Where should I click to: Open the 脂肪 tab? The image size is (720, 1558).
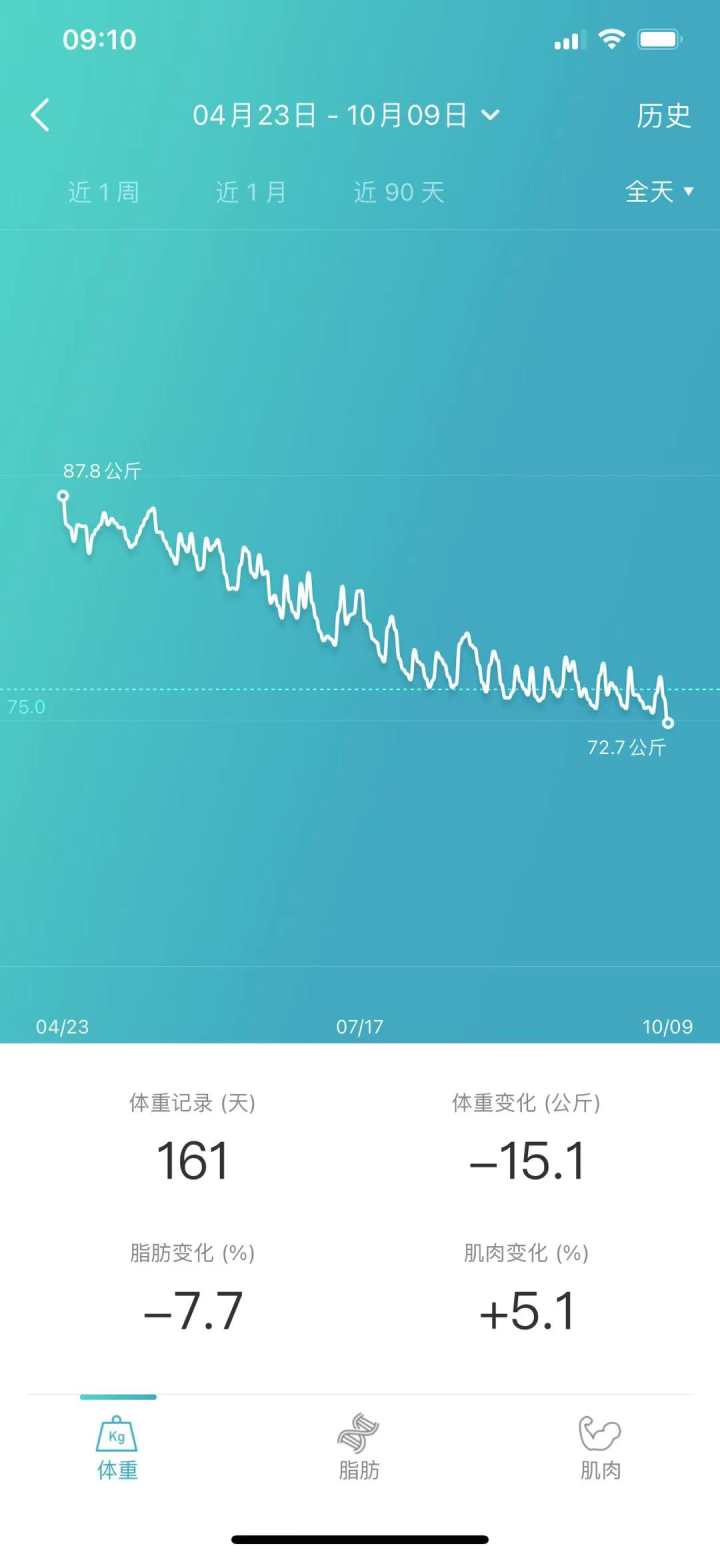359,1448
